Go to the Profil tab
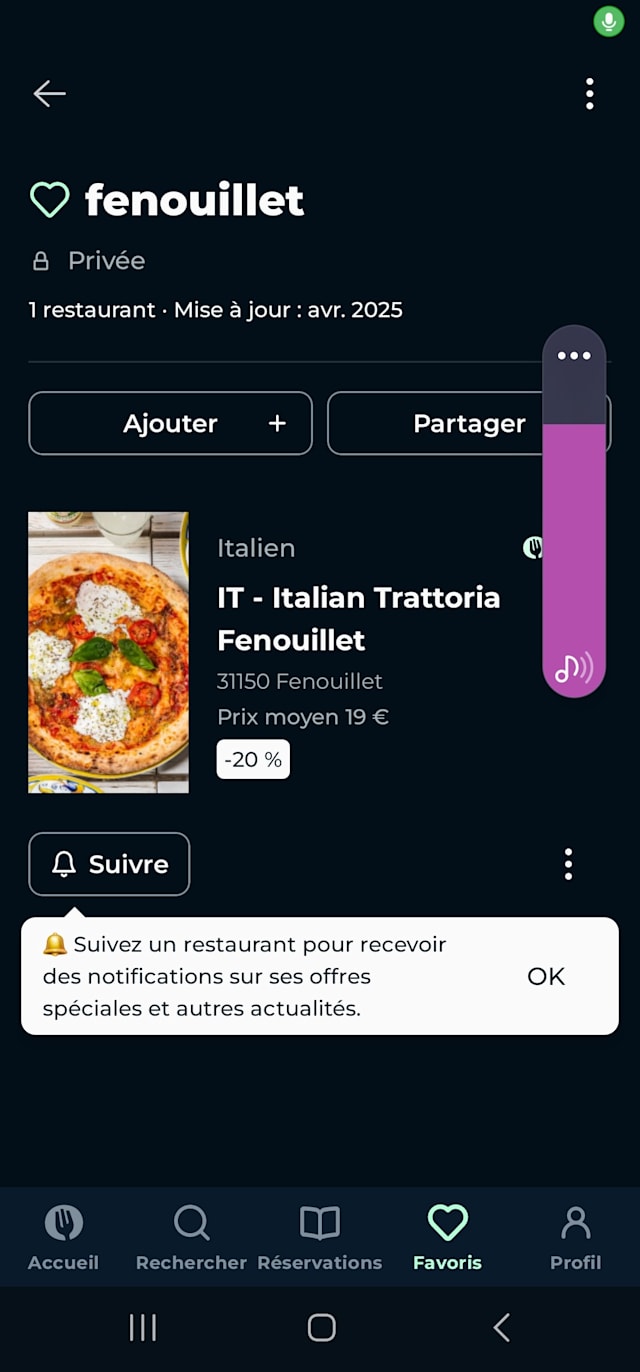 point(575,1238)
